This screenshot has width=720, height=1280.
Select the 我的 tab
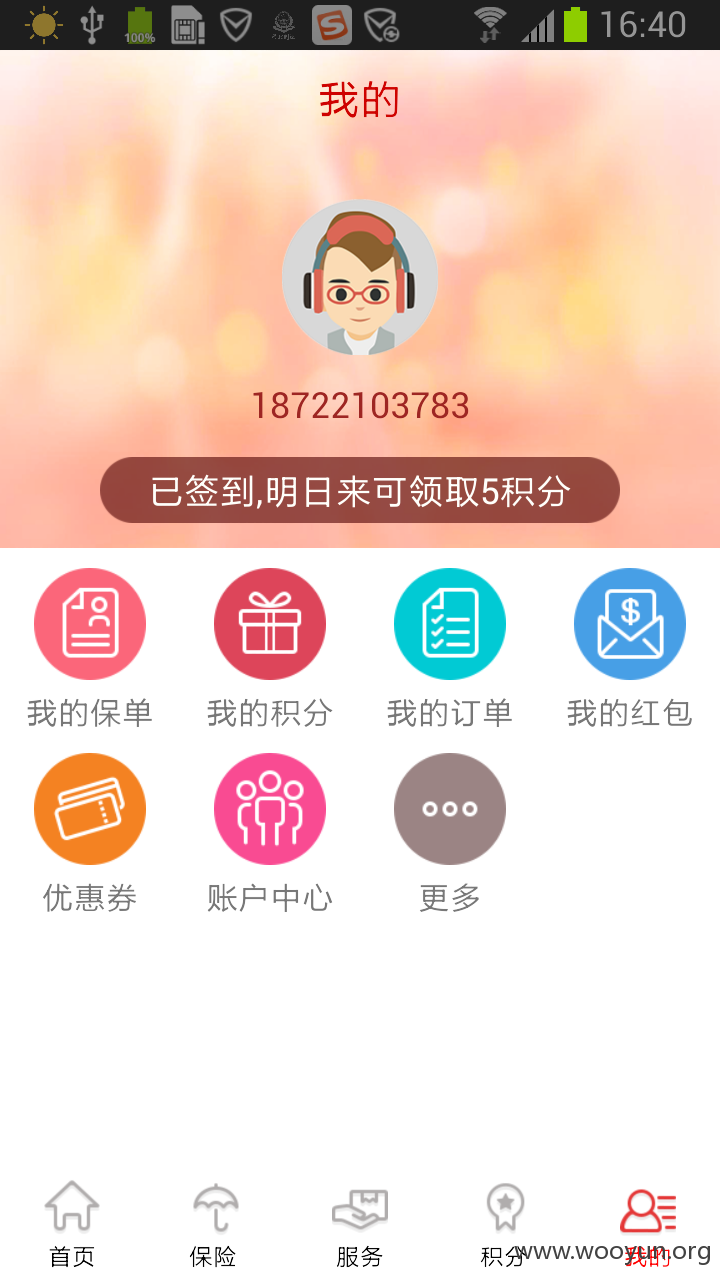(648, 1225)
